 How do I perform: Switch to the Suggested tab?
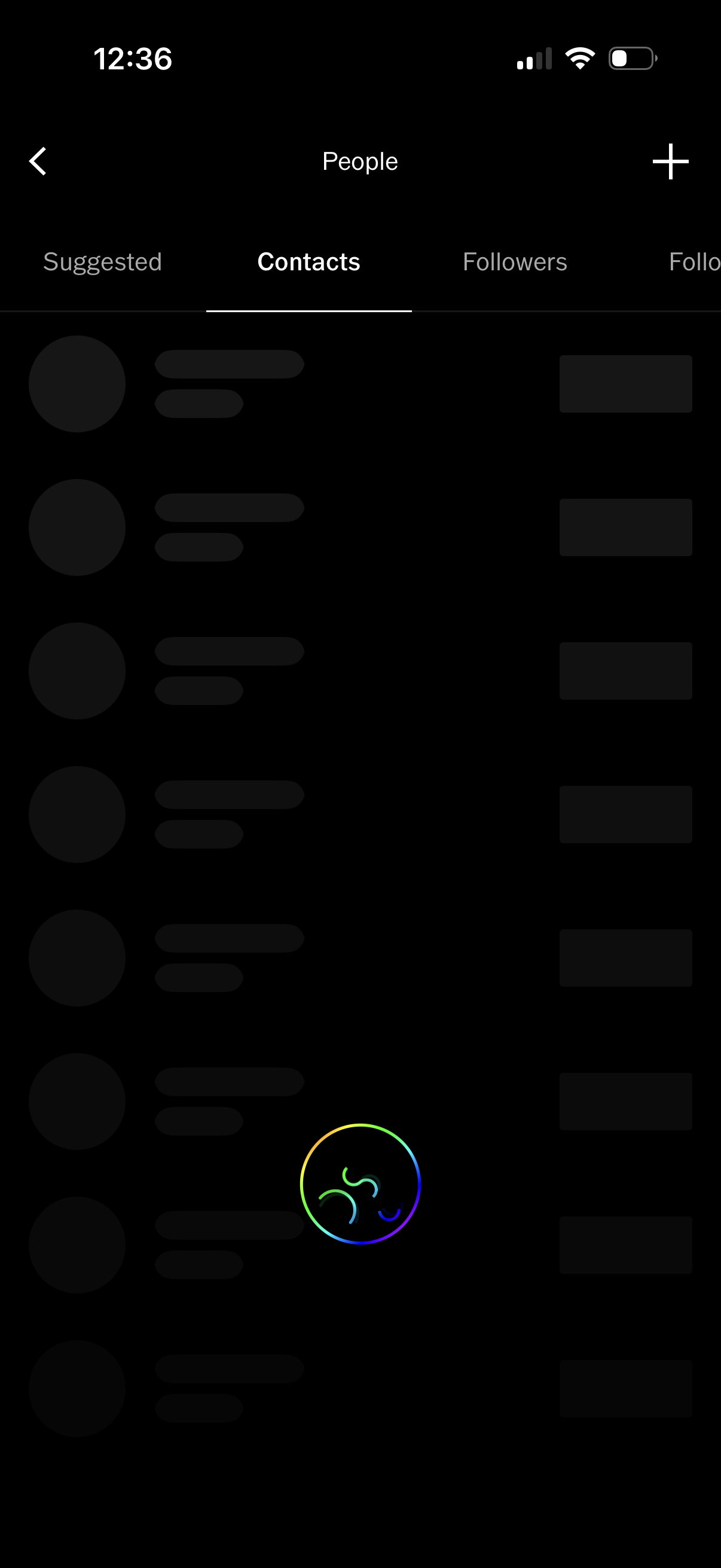[x=102, y=262]
